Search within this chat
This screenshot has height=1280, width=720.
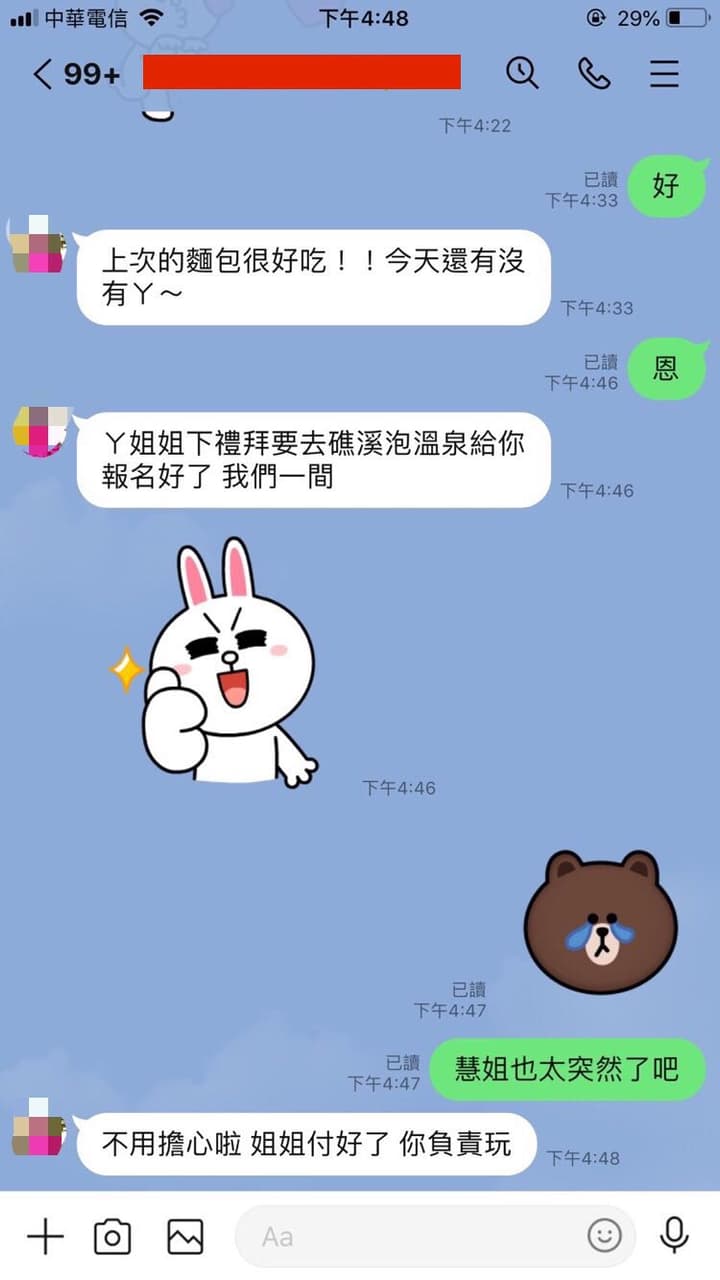[522, 73]
